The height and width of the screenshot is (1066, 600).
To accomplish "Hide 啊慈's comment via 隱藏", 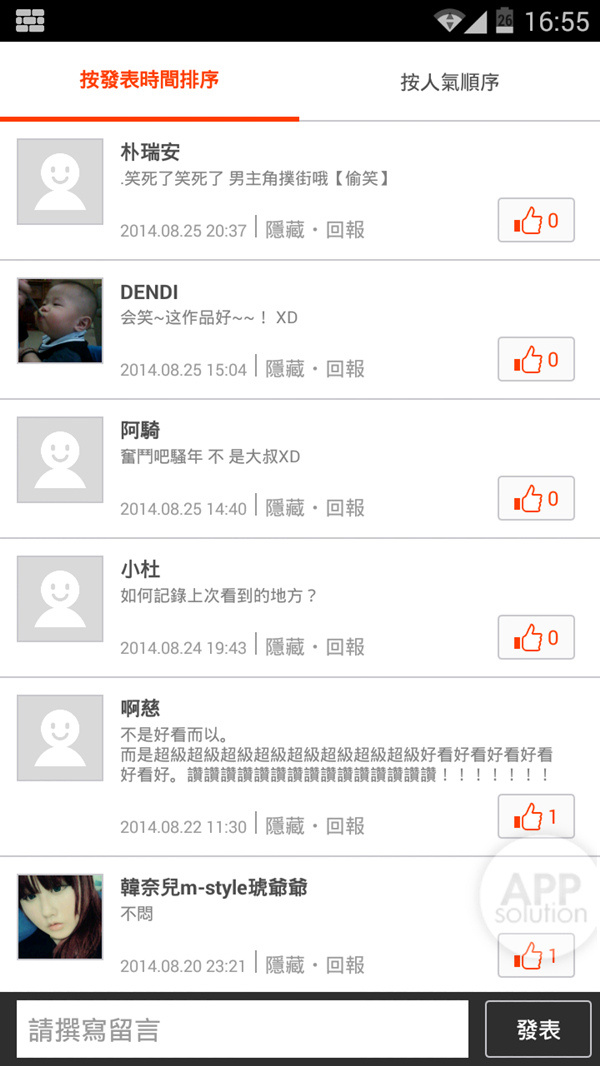I will point(285,826).
